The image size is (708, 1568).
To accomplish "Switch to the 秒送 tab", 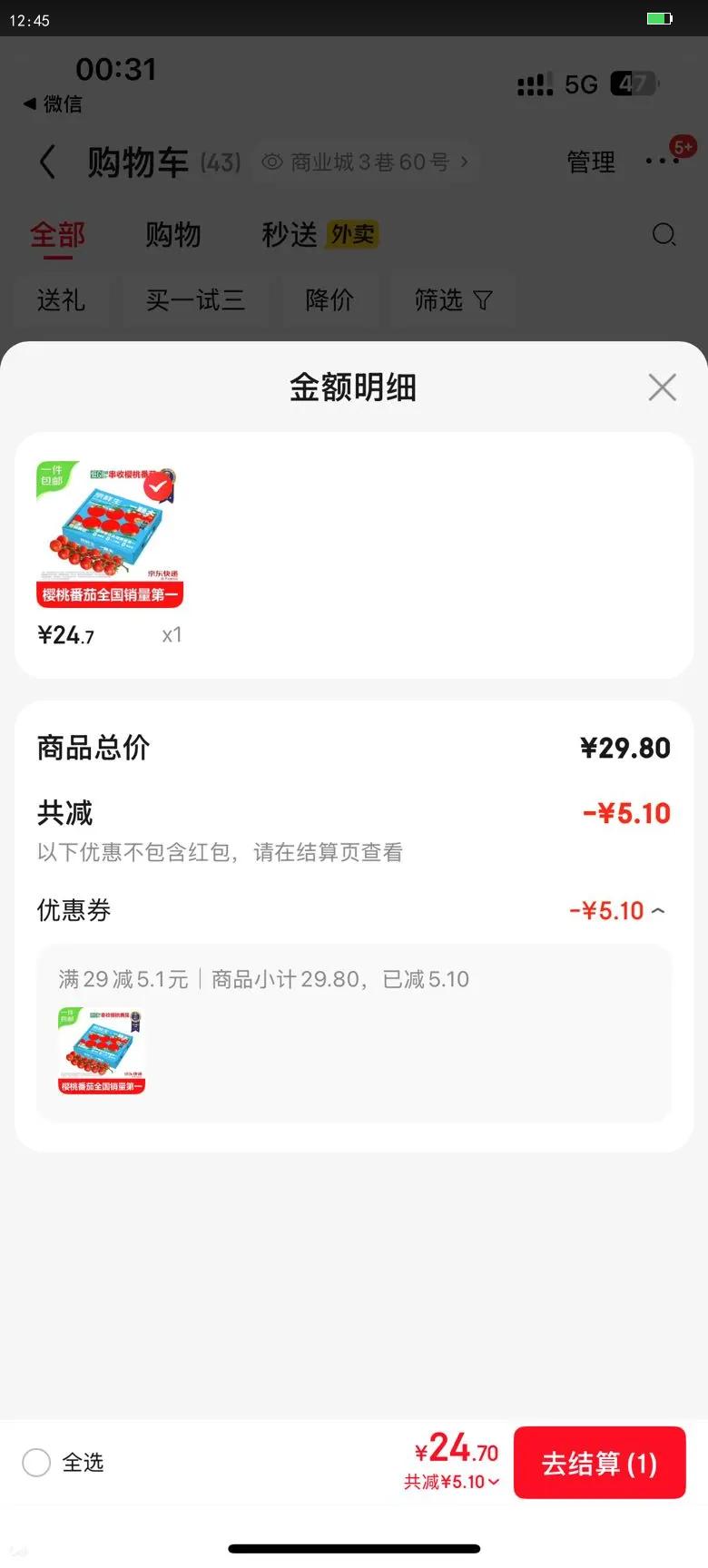I will point(287,235).
